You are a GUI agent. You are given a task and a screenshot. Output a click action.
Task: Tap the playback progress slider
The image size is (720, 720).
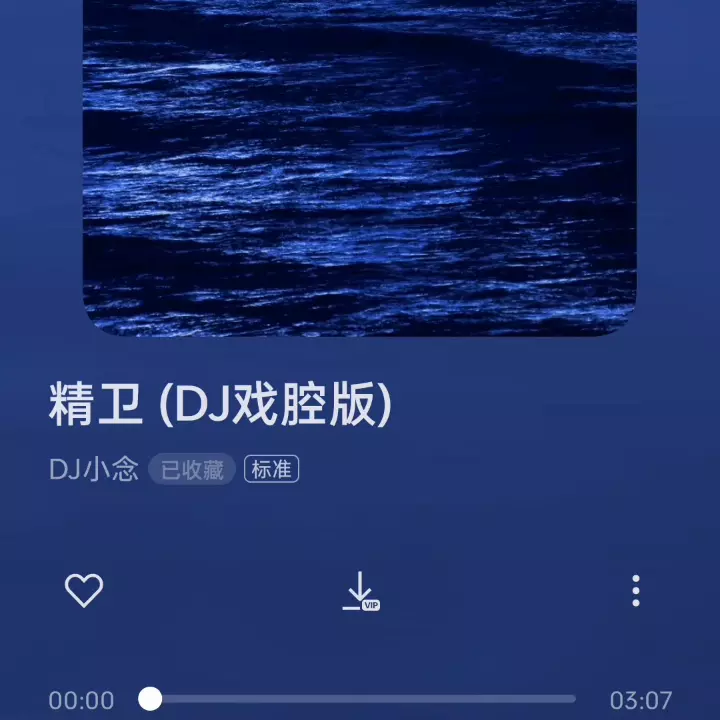(357, 699)
